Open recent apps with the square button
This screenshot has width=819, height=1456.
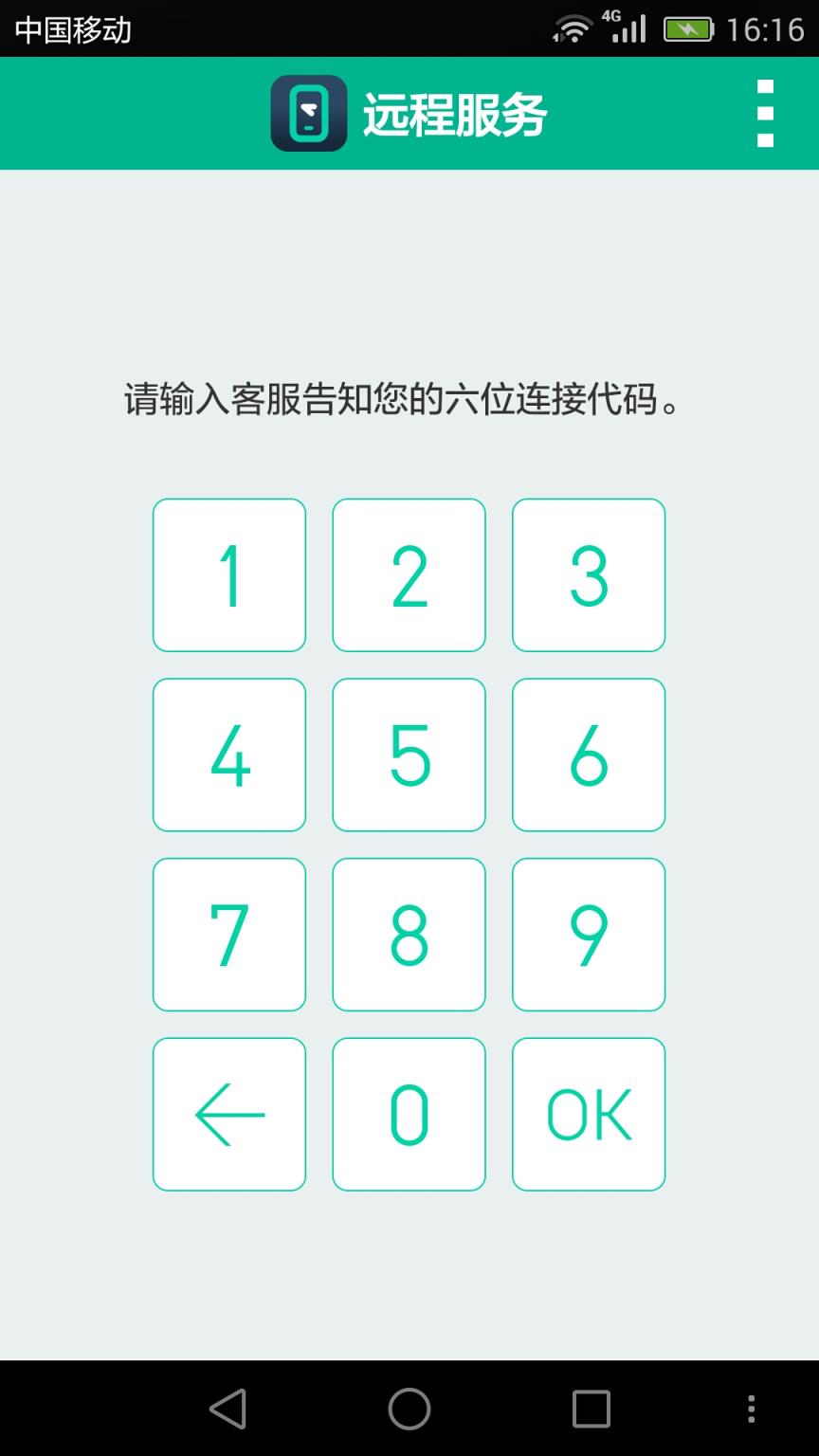(x=590, y=1410)
